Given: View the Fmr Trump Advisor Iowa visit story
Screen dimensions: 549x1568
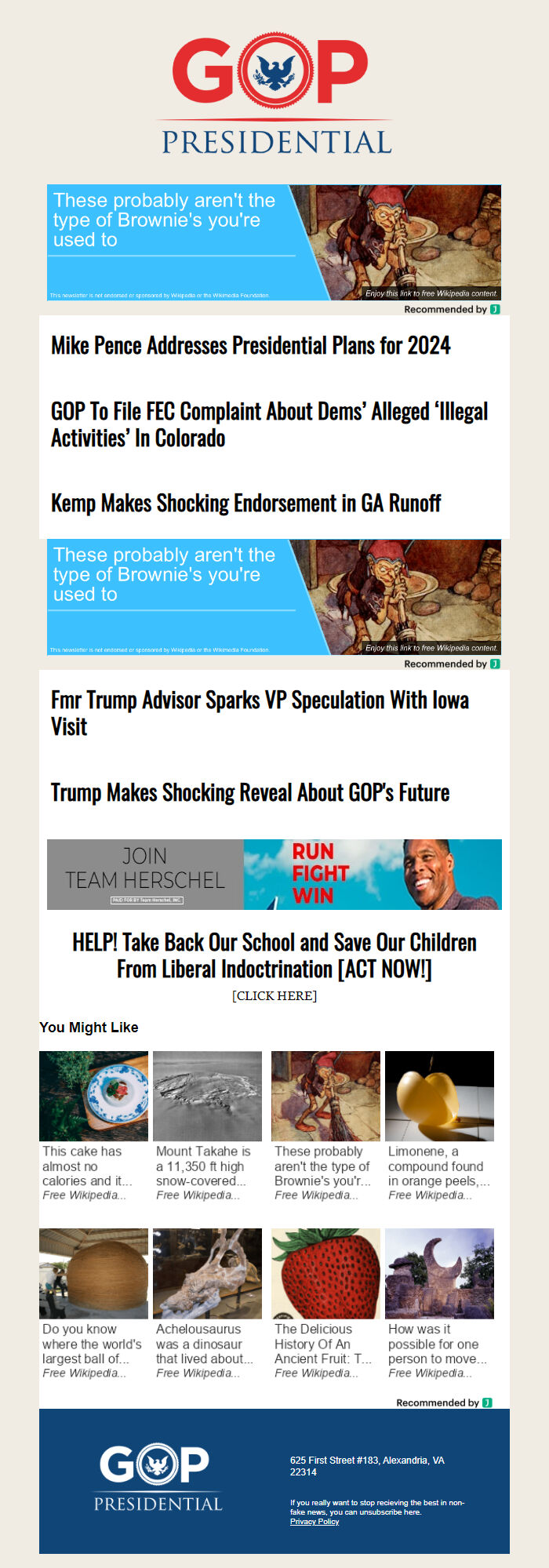Looking at the screenshot, I should click(x=260, y=713).
